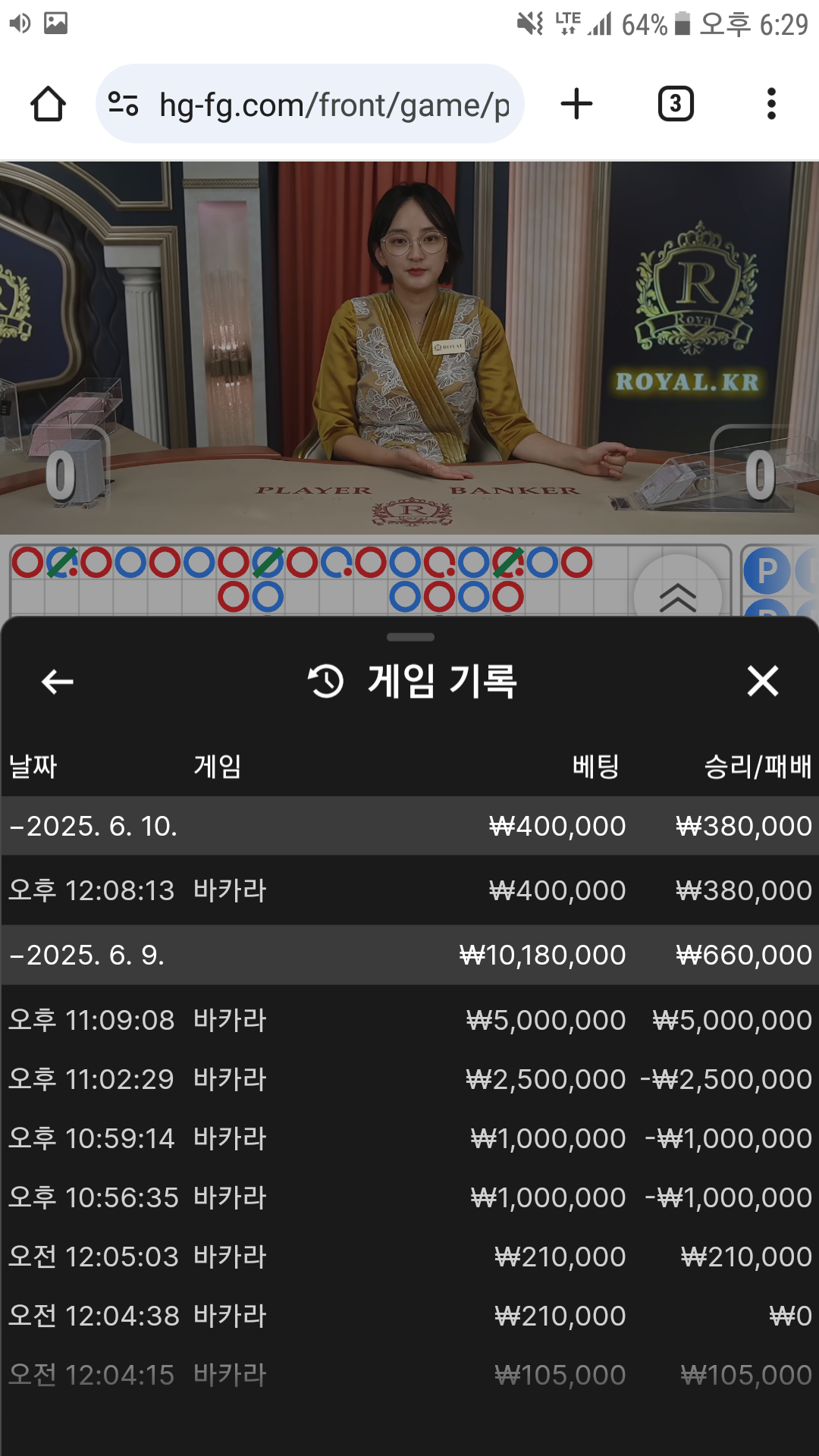Open the 오후 10:59:14 바카라 record

point(409,1138)
